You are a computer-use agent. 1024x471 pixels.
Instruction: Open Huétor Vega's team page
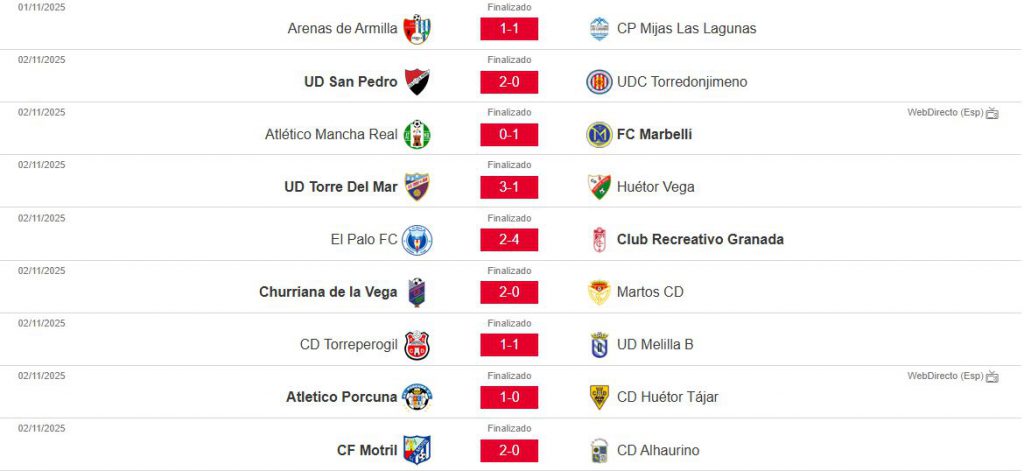[655, 187]
